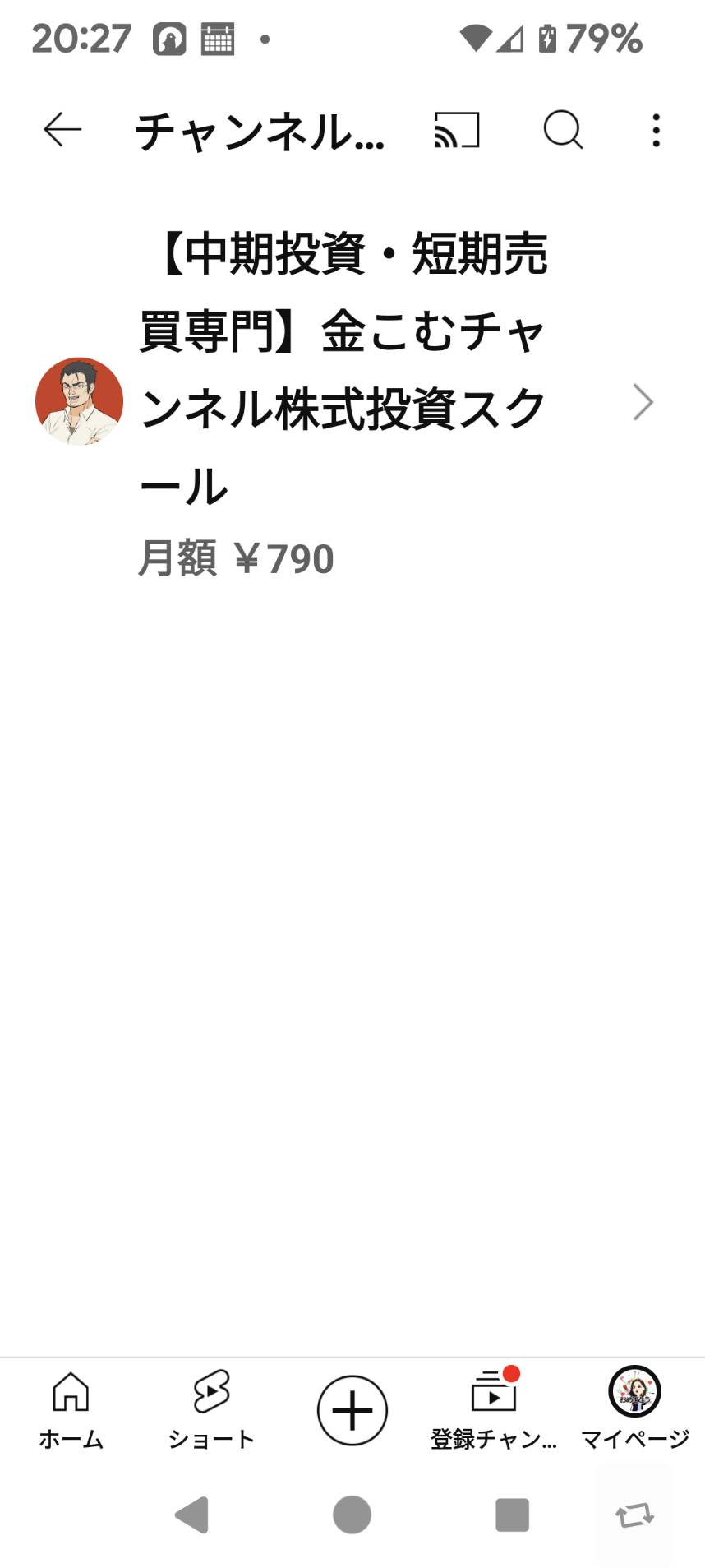Open the 登録チャンネル subscriptions tab
Screen dimensions: 705x1568
[x=494, y=1411]
